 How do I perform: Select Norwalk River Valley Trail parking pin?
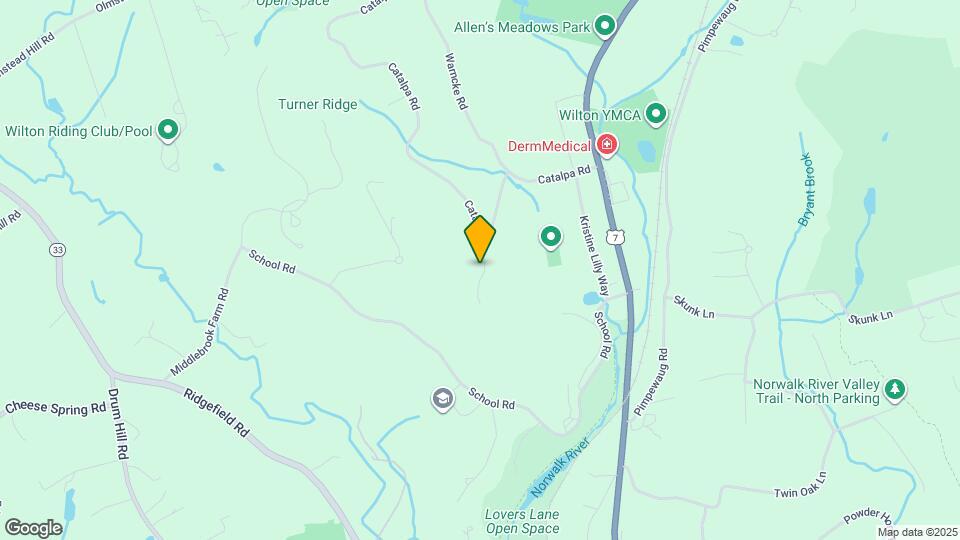coord(895,388)
